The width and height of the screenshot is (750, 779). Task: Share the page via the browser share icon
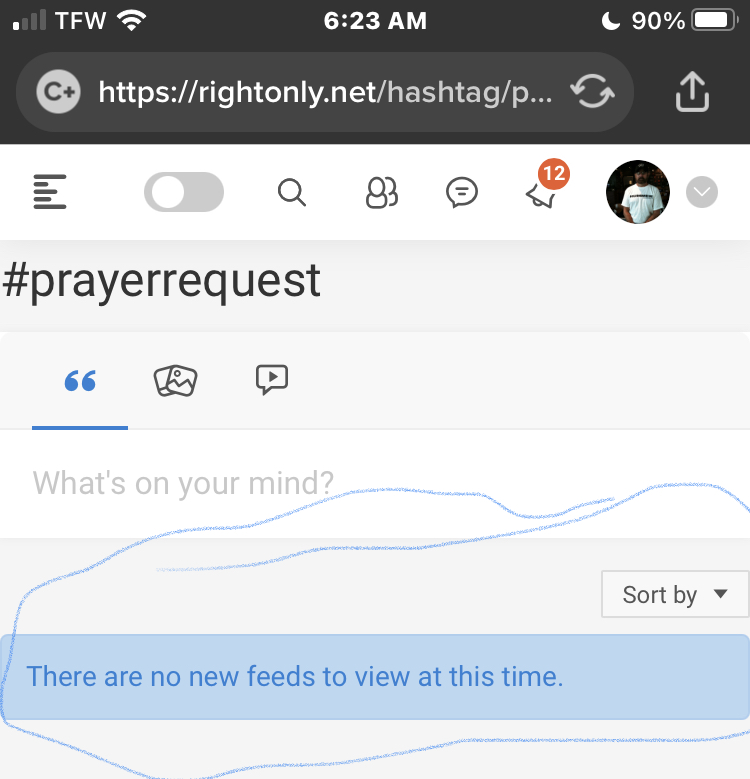pyautogui.click(x=692, y=93)
